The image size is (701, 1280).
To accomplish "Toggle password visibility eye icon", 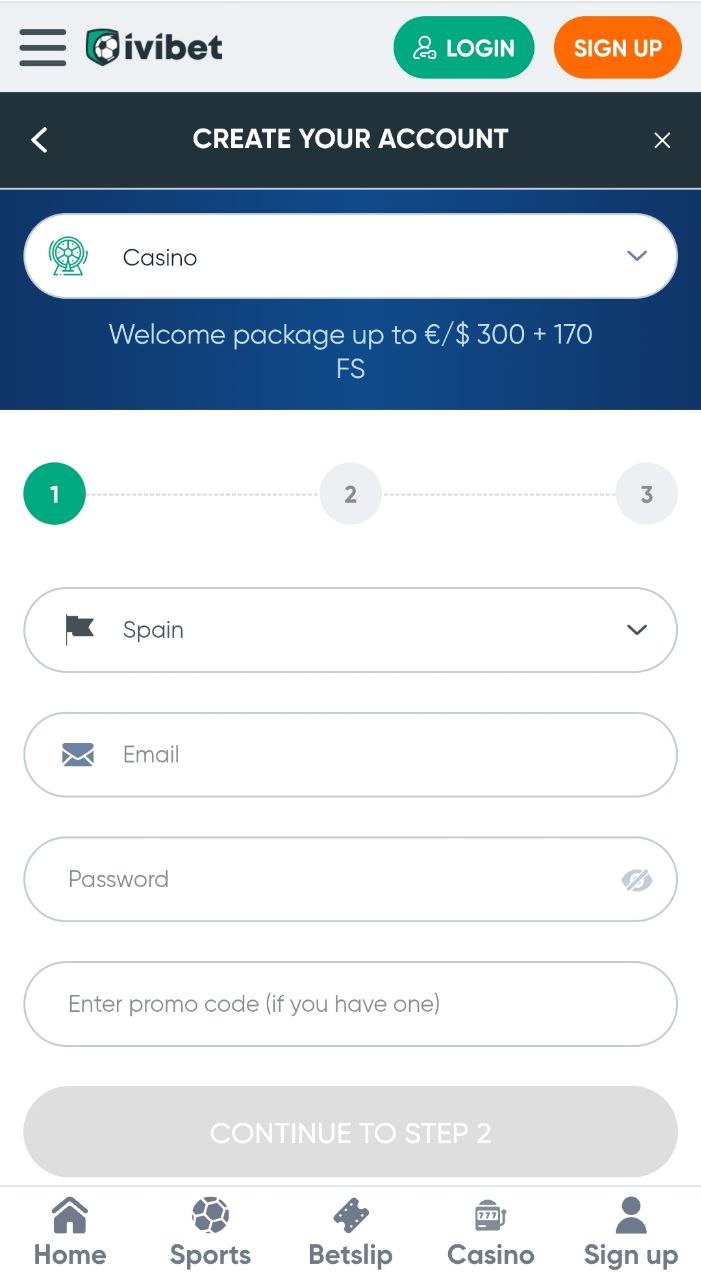I will tap(636, 880).
